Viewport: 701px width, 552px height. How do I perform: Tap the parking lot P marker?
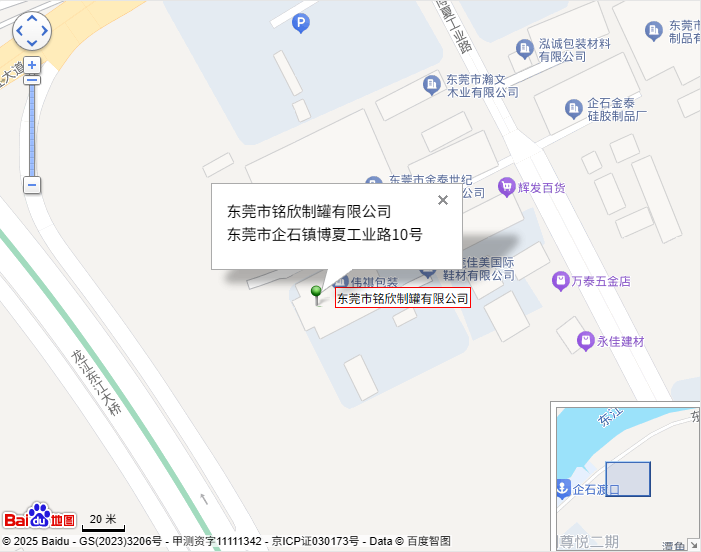[x=300, y=22]
